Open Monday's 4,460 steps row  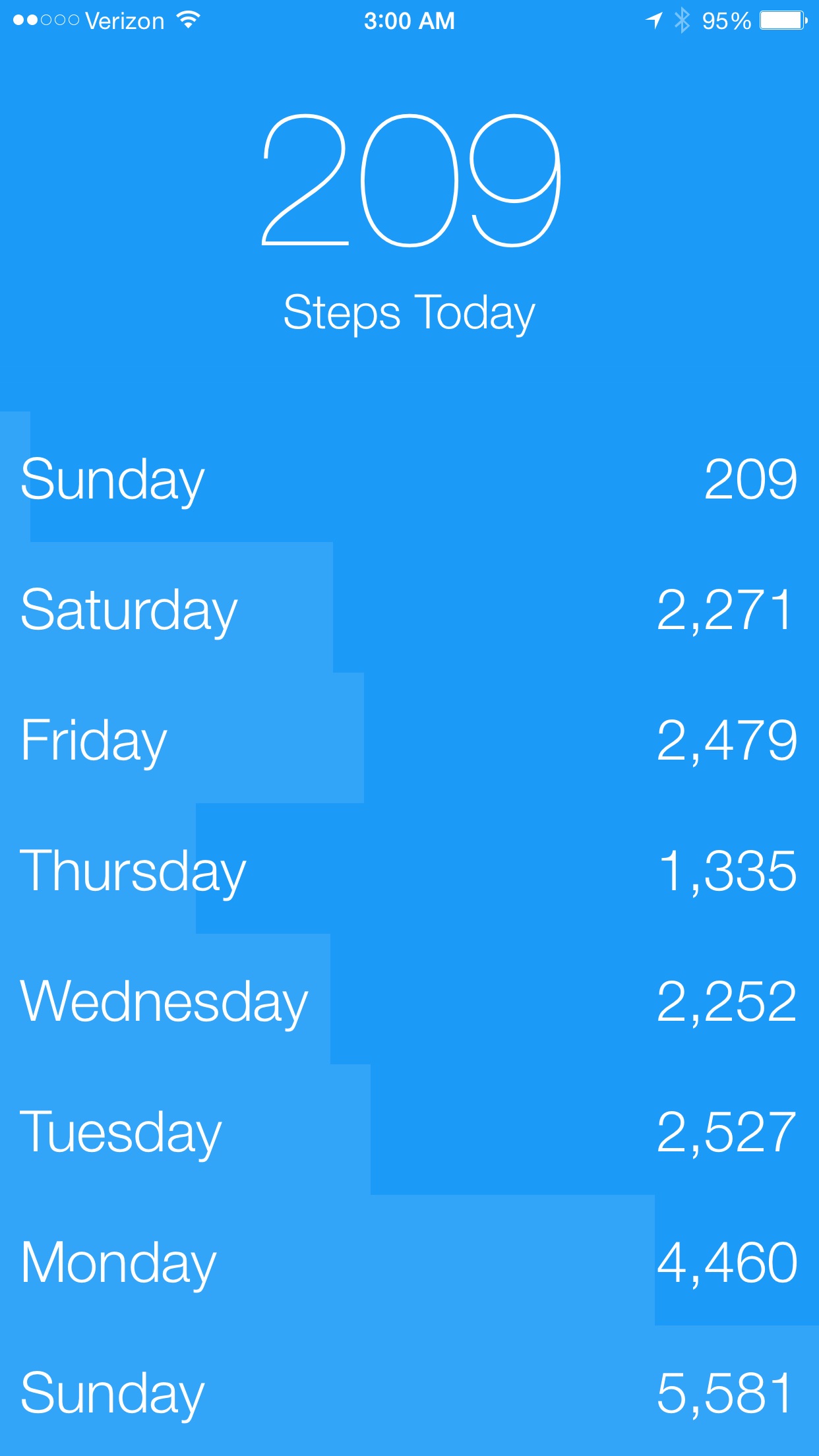pos(409,1261)
